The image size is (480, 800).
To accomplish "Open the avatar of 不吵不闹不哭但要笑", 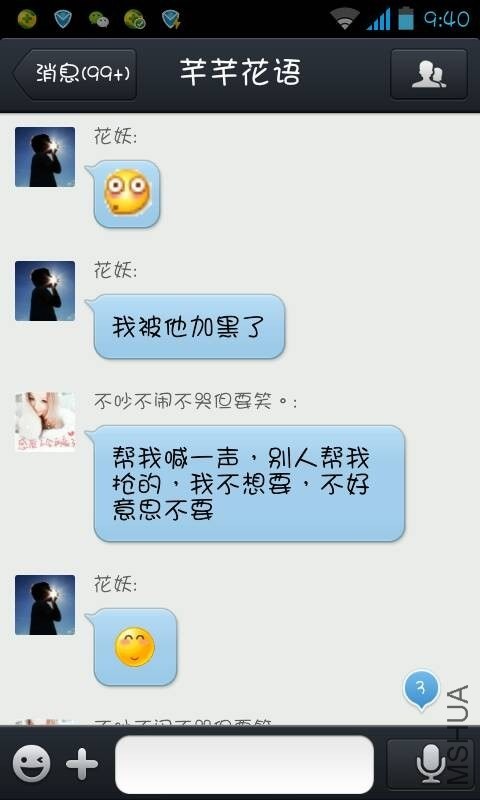I will coord(45,421).
